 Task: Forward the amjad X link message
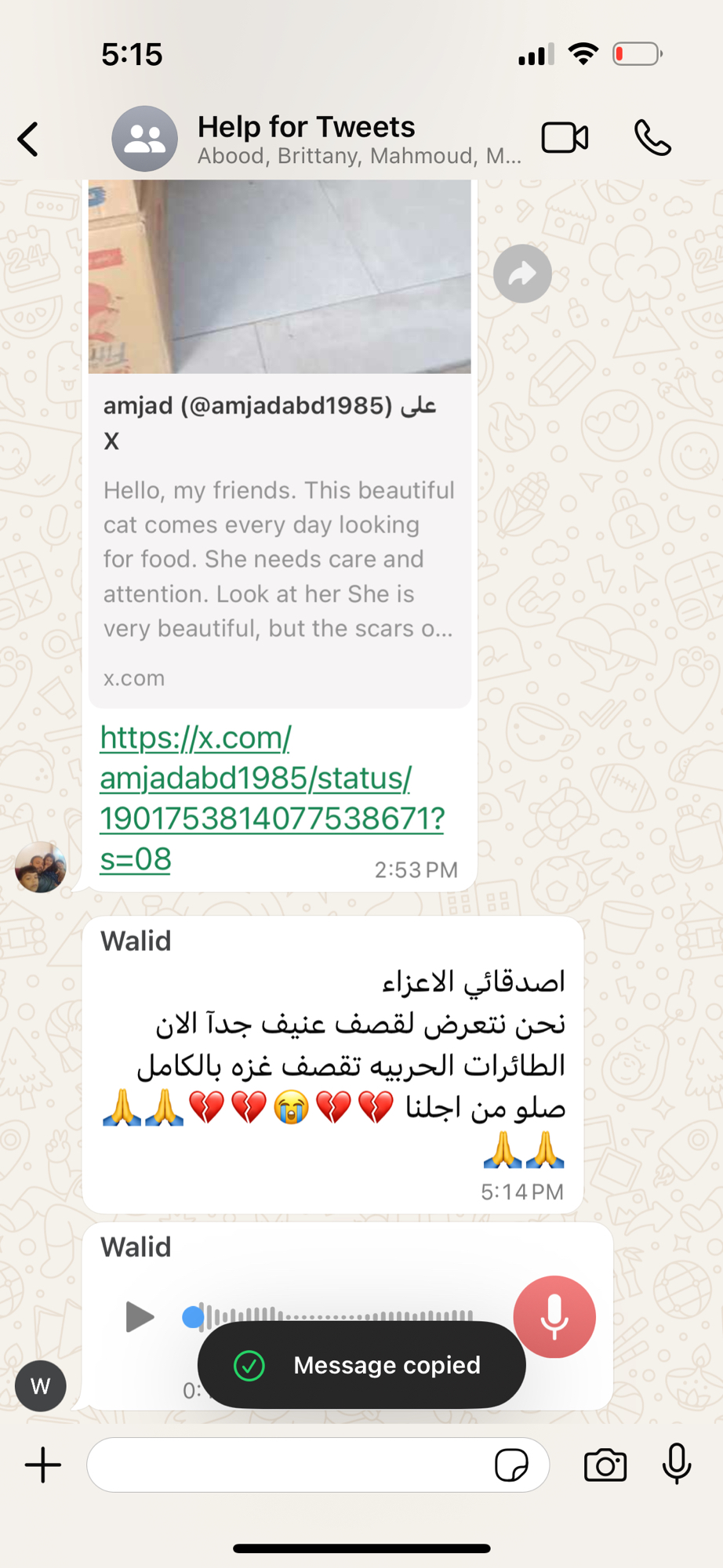(x=522, y=274)
